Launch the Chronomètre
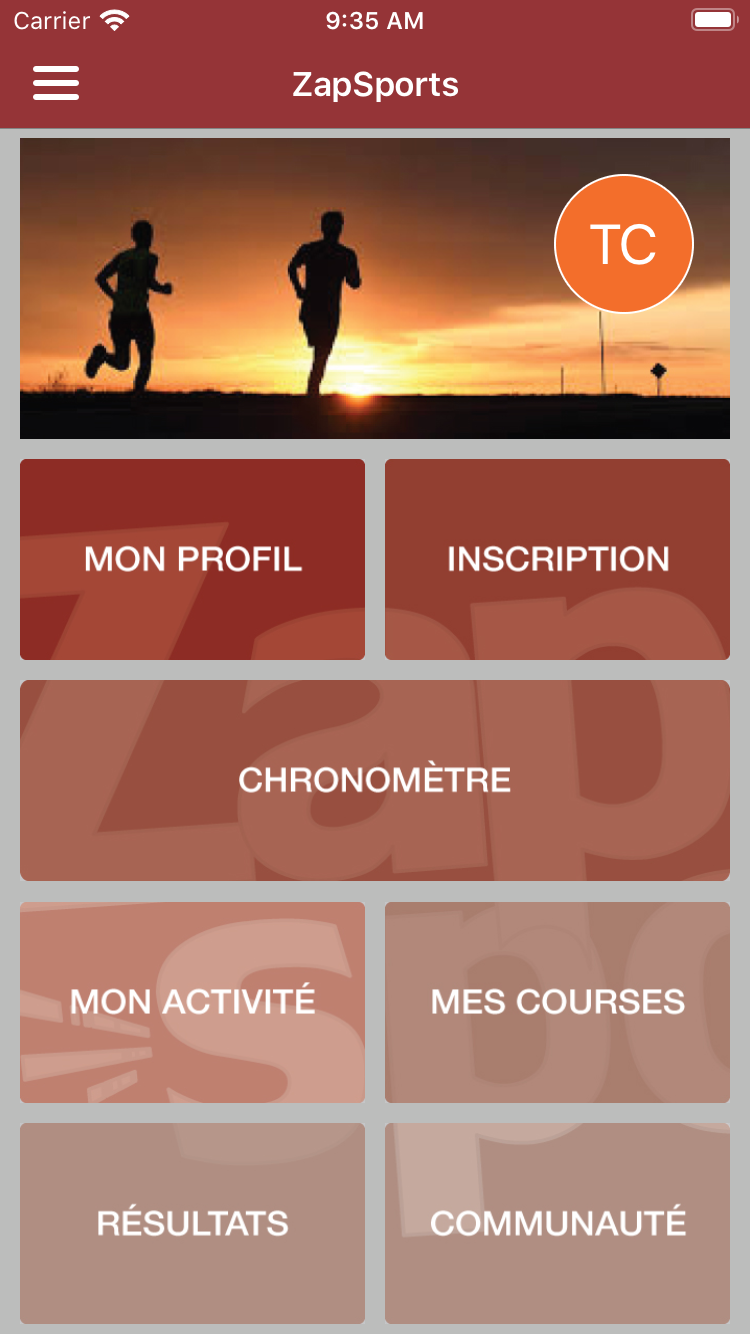This screenshot has height=1334, width=750. pos(375,780)
